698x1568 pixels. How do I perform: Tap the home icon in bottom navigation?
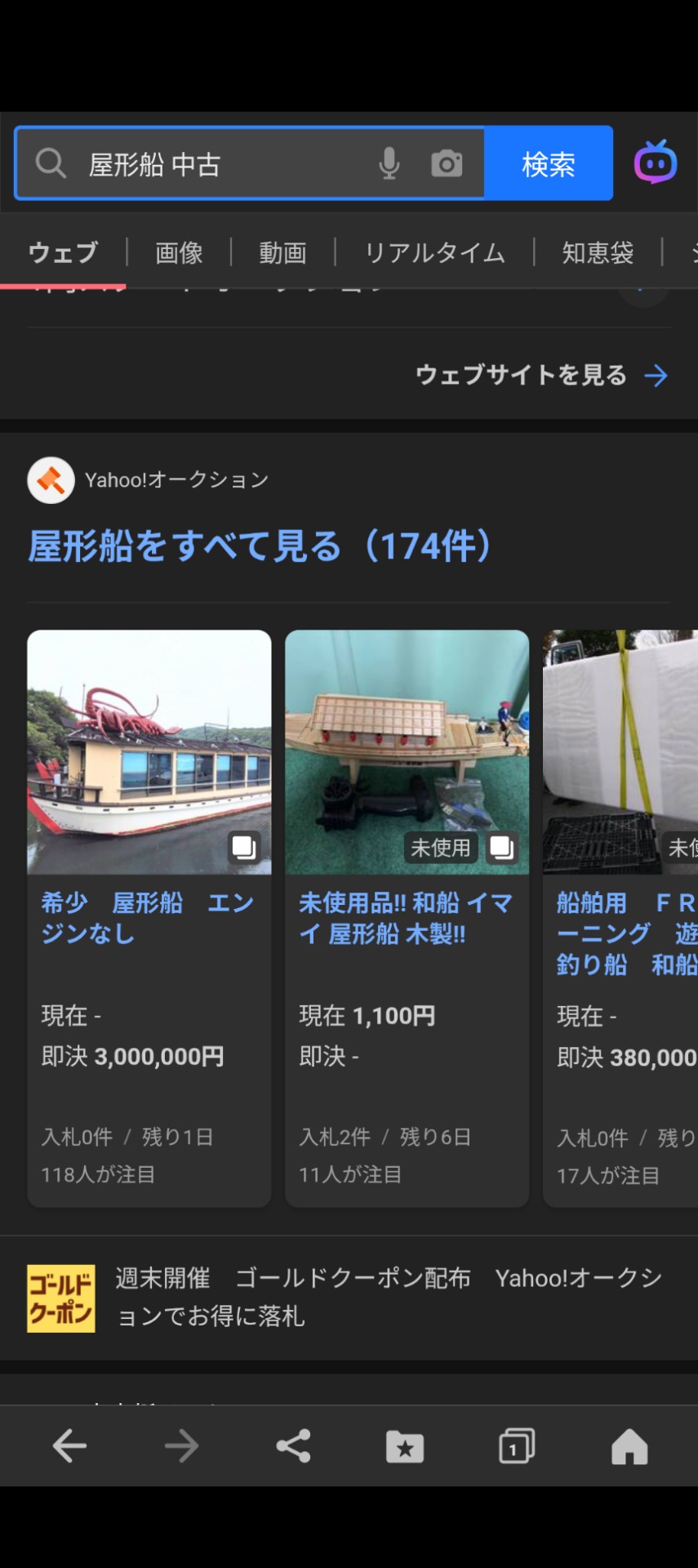point(628,1445)
